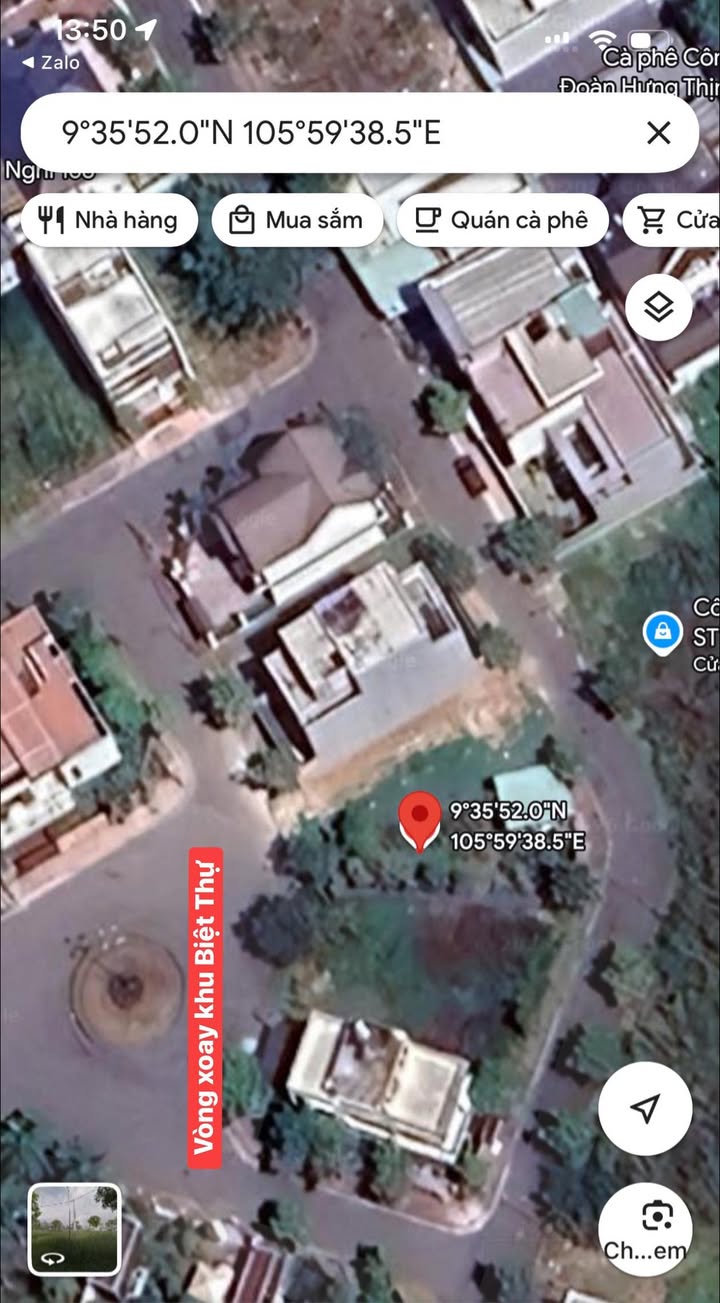
Task: Open the Street View thumbnail
Action: pos(74,1228)
